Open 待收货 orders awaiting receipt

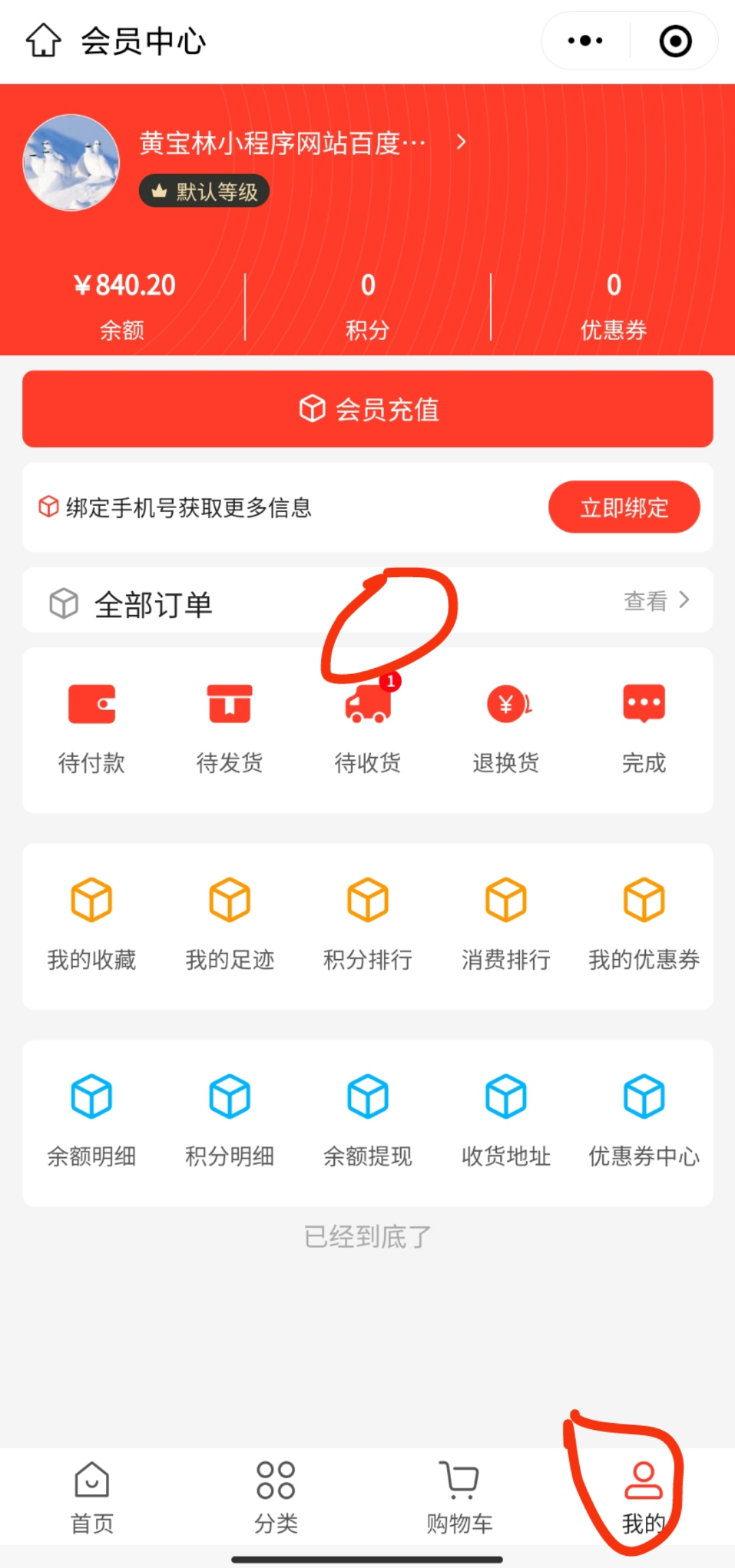367,728
